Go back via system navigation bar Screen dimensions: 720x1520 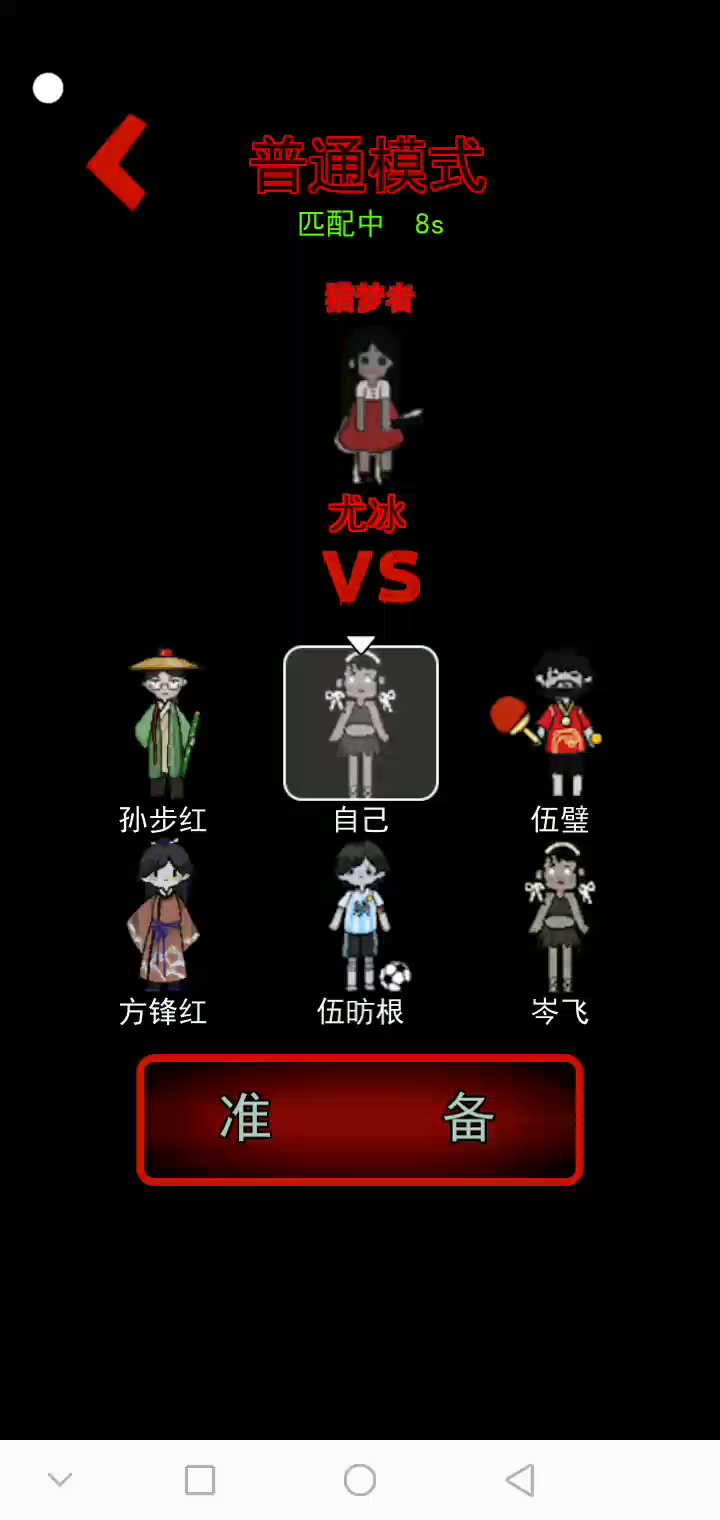520,1480
